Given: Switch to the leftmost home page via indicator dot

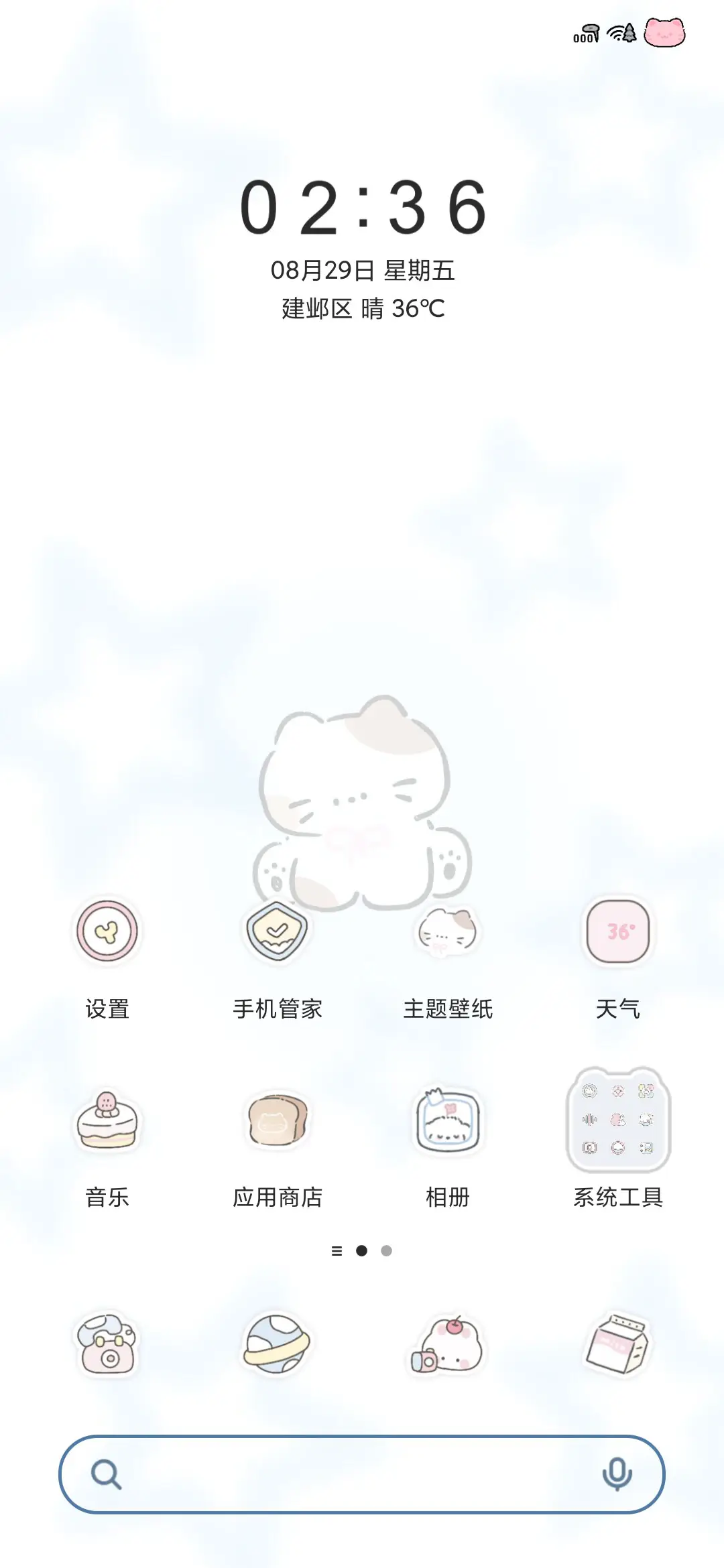Looking at the screenshot, I should (336, 1250).
